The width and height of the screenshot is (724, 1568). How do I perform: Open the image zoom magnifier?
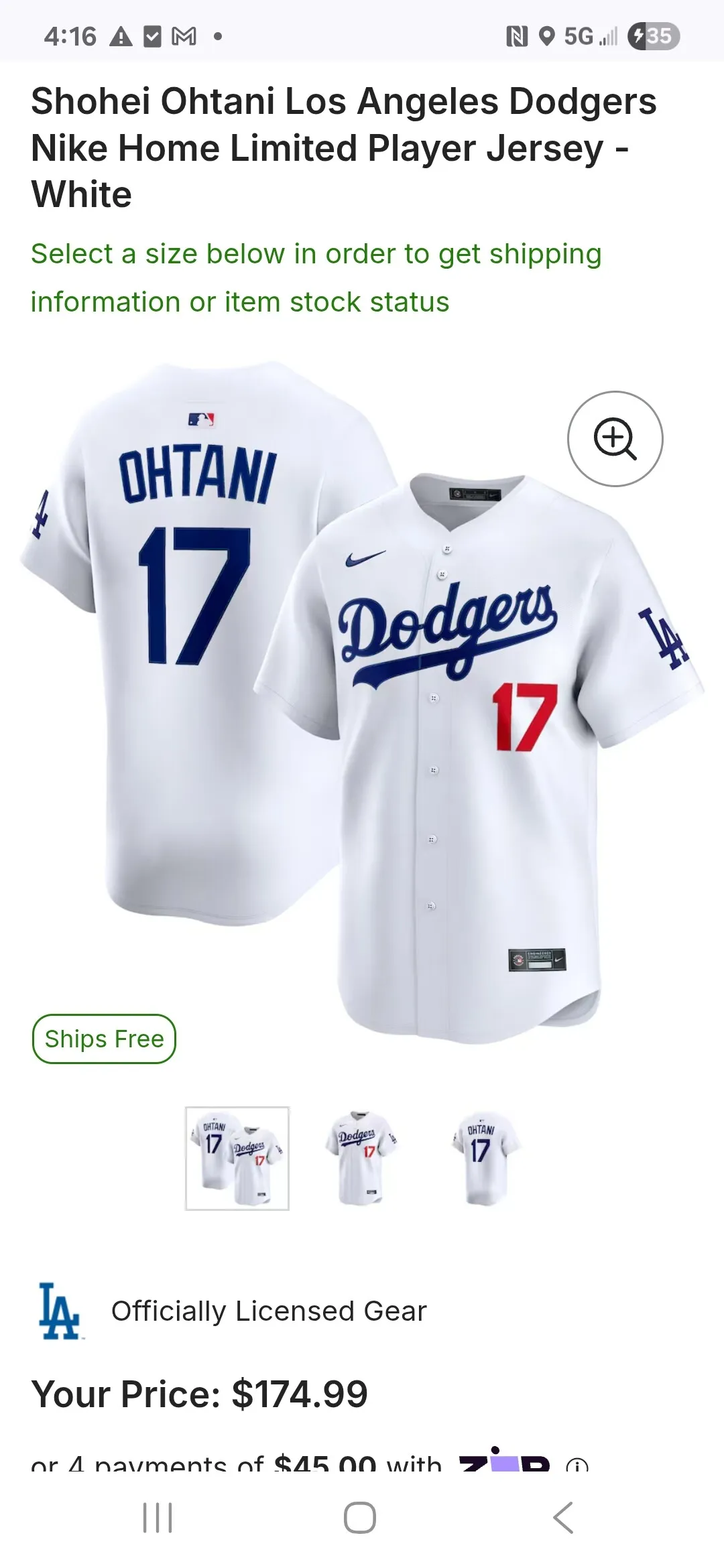(x=617, y=439)
